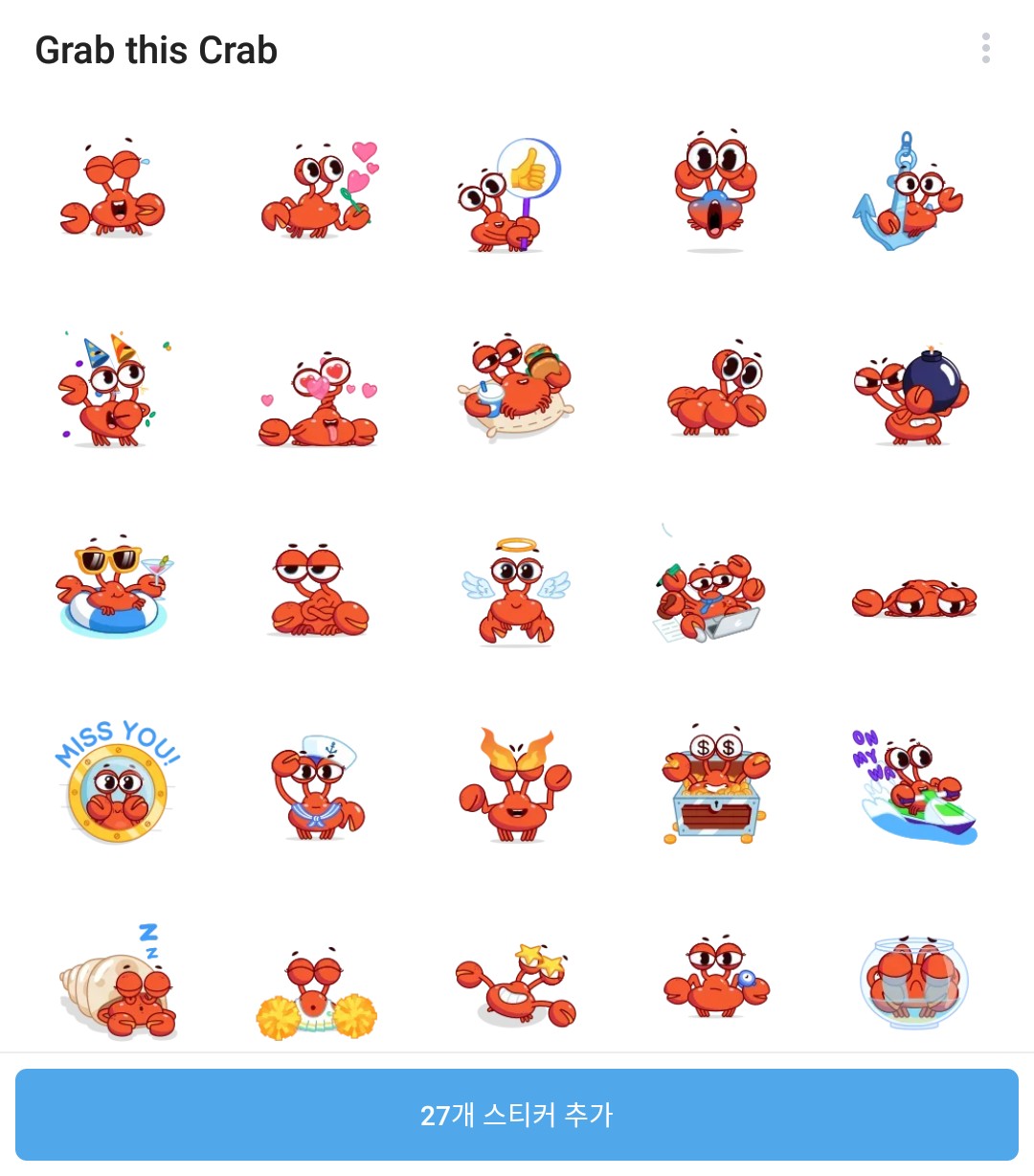Preview the laughing crab with tears sticker
The height and width of the screenshot is (1176, 1034).
(x=113, y=192)
